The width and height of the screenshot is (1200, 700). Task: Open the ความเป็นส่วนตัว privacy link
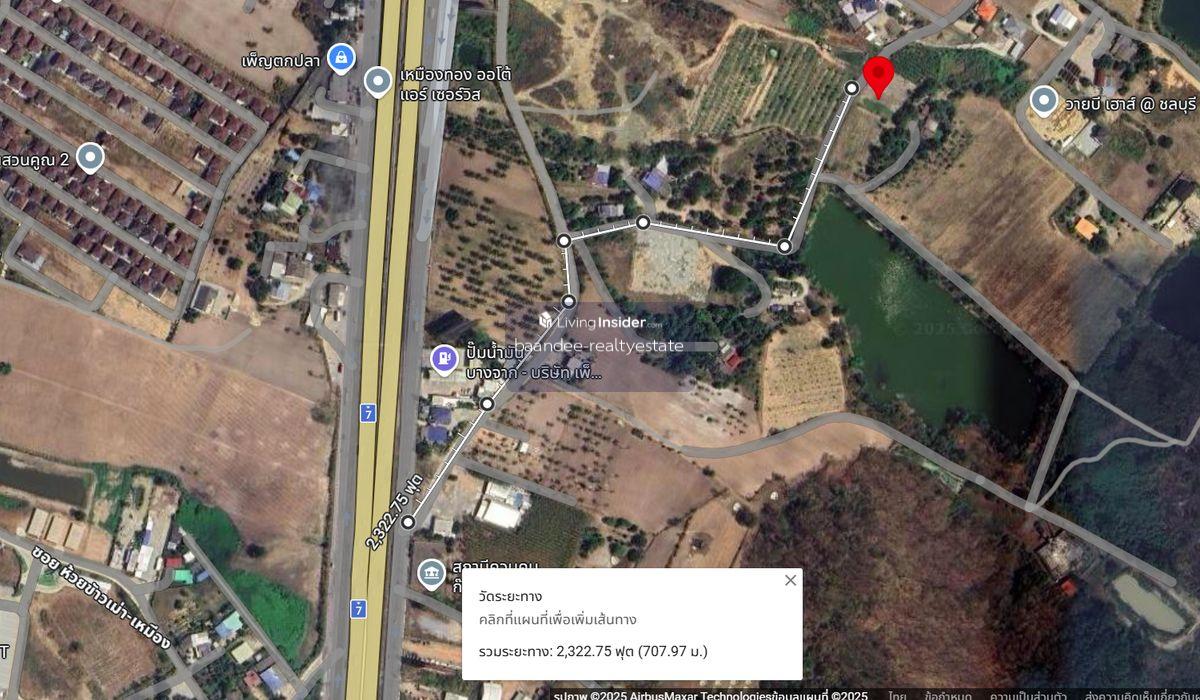click(x=1026, y=694)
